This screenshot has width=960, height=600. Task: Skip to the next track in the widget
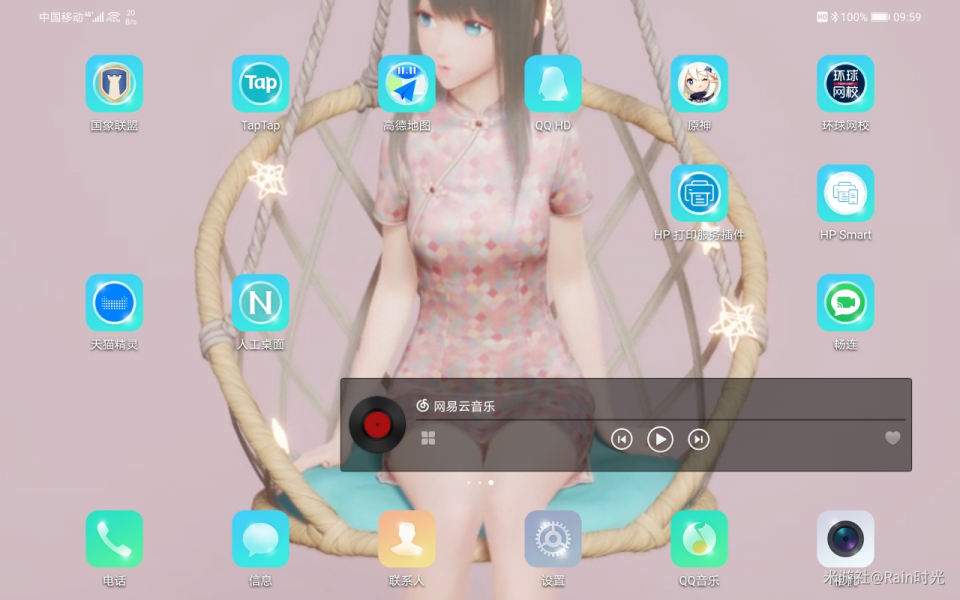699,439
